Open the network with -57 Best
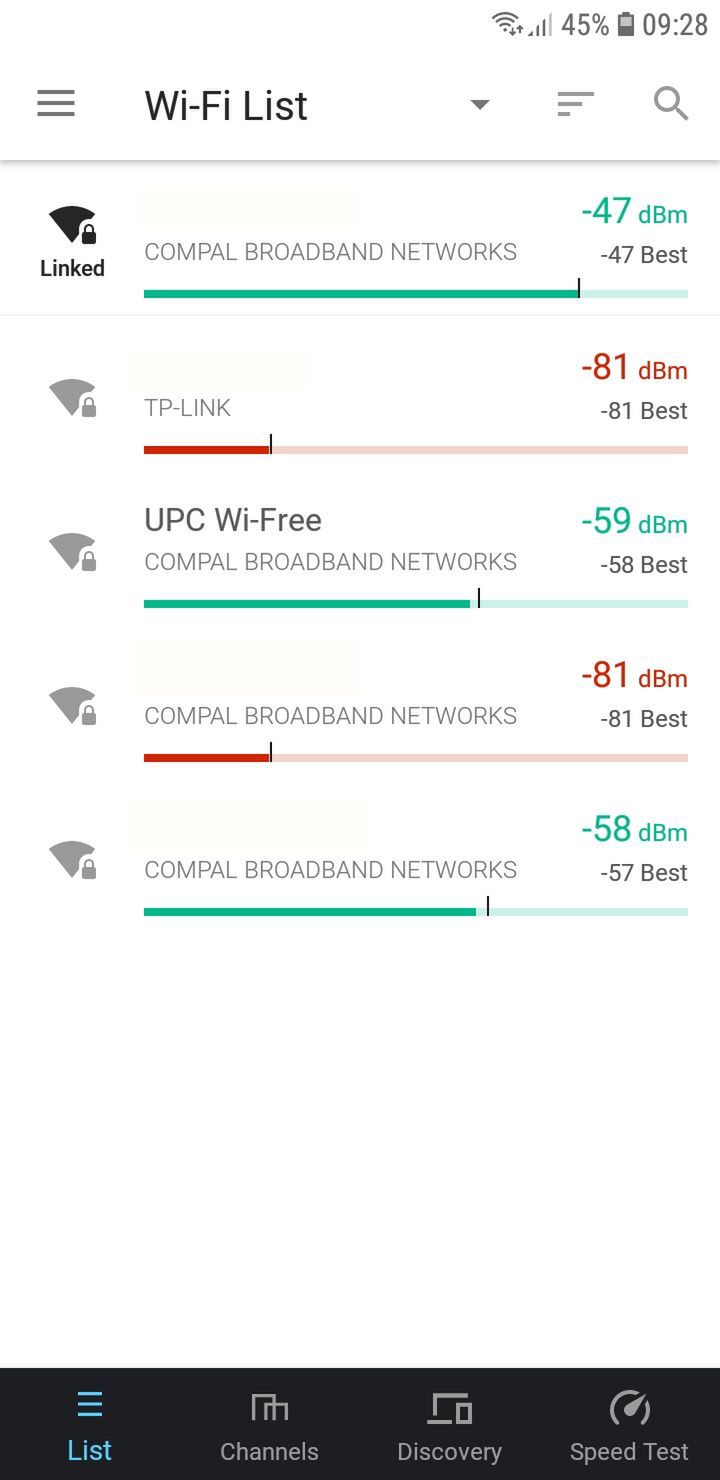Viewport: 720px width, 1480px height. [x=360, y=856]
